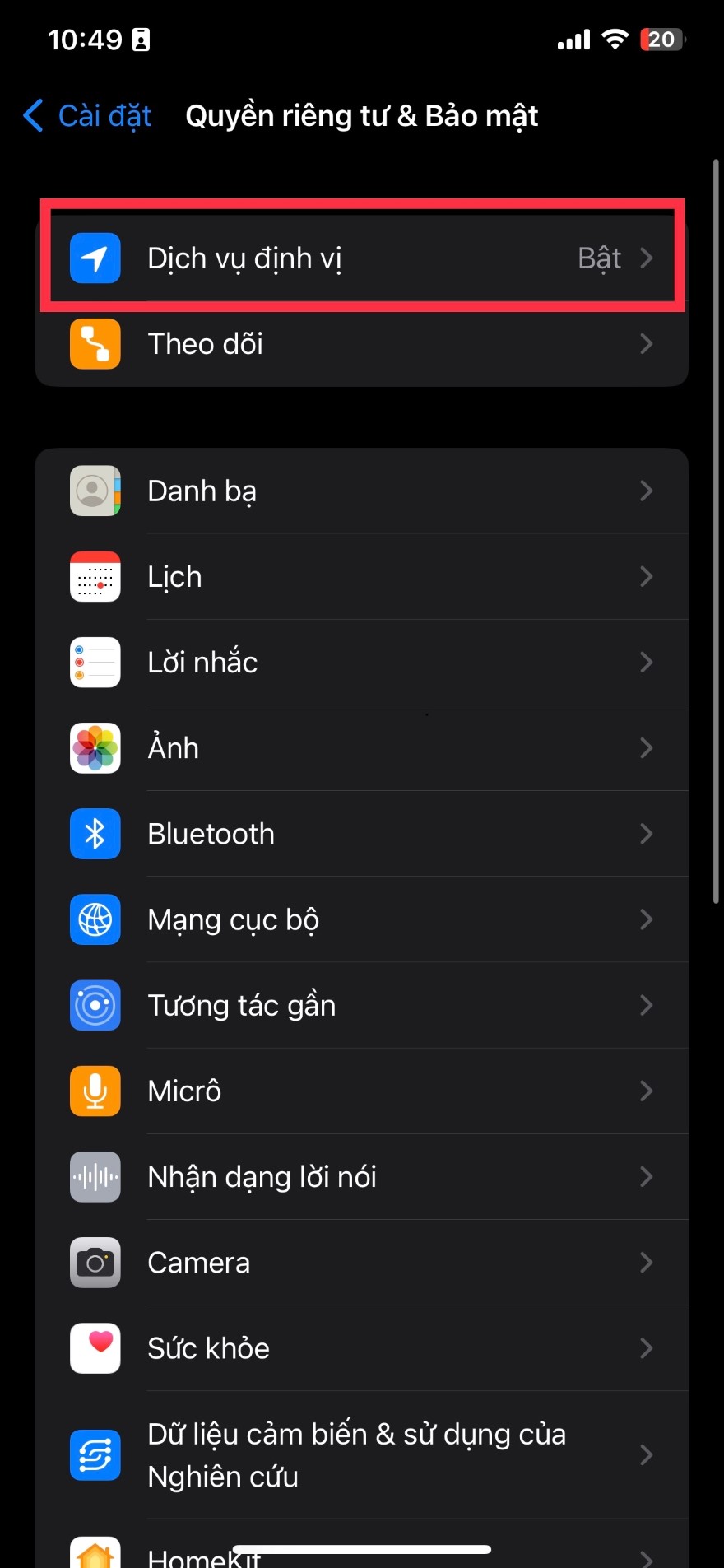Click the Nhận dạng lời nói waveform icon
The width and height of the screenshot is (724, 1568).
tap(95, 1176)
